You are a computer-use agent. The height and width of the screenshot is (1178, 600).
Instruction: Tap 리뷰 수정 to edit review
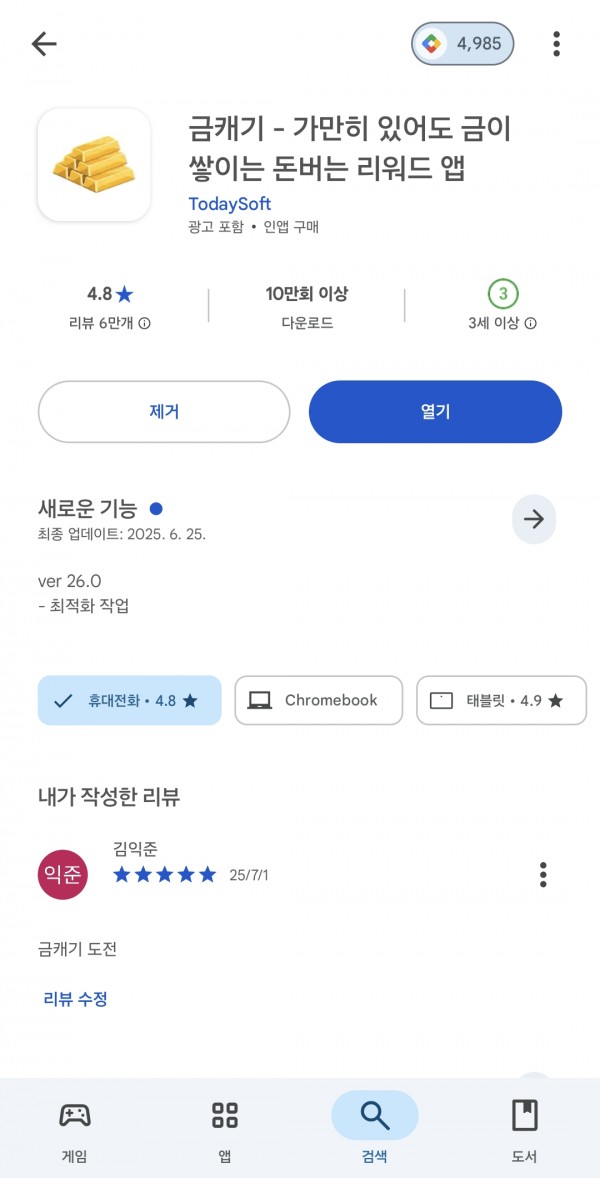76,999
